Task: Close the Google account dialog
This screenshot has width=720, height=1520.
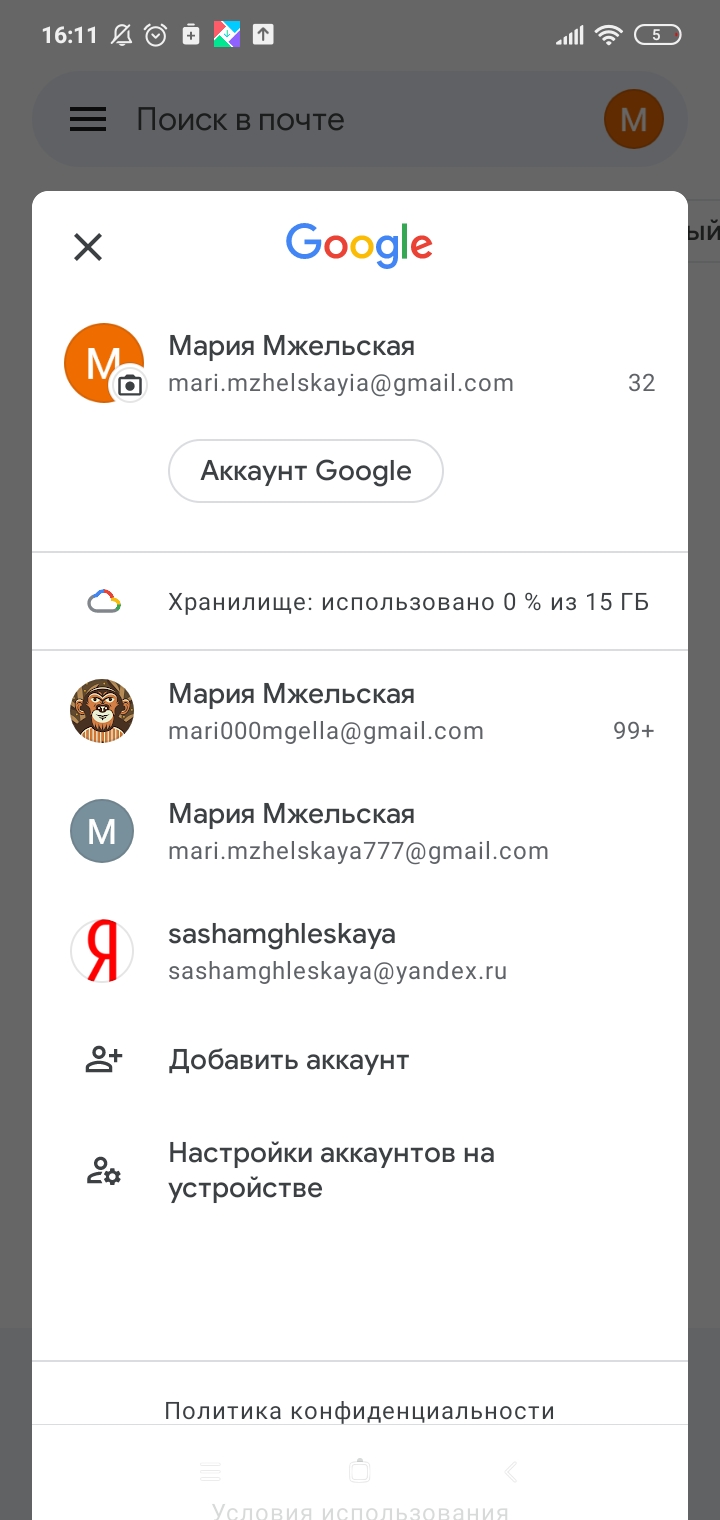Action: tap(88, 247)
